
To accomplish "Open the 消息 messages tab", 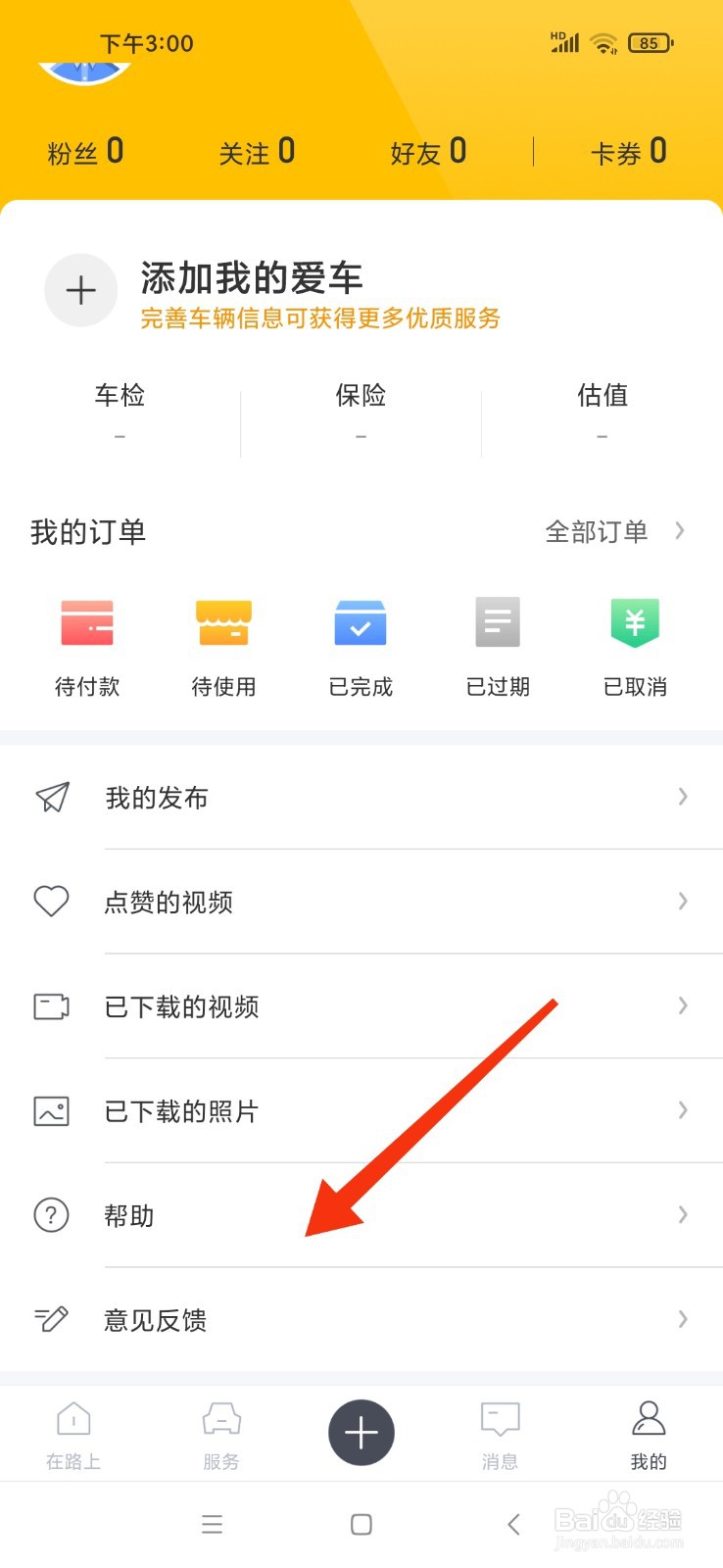I will click(500, 1433).
